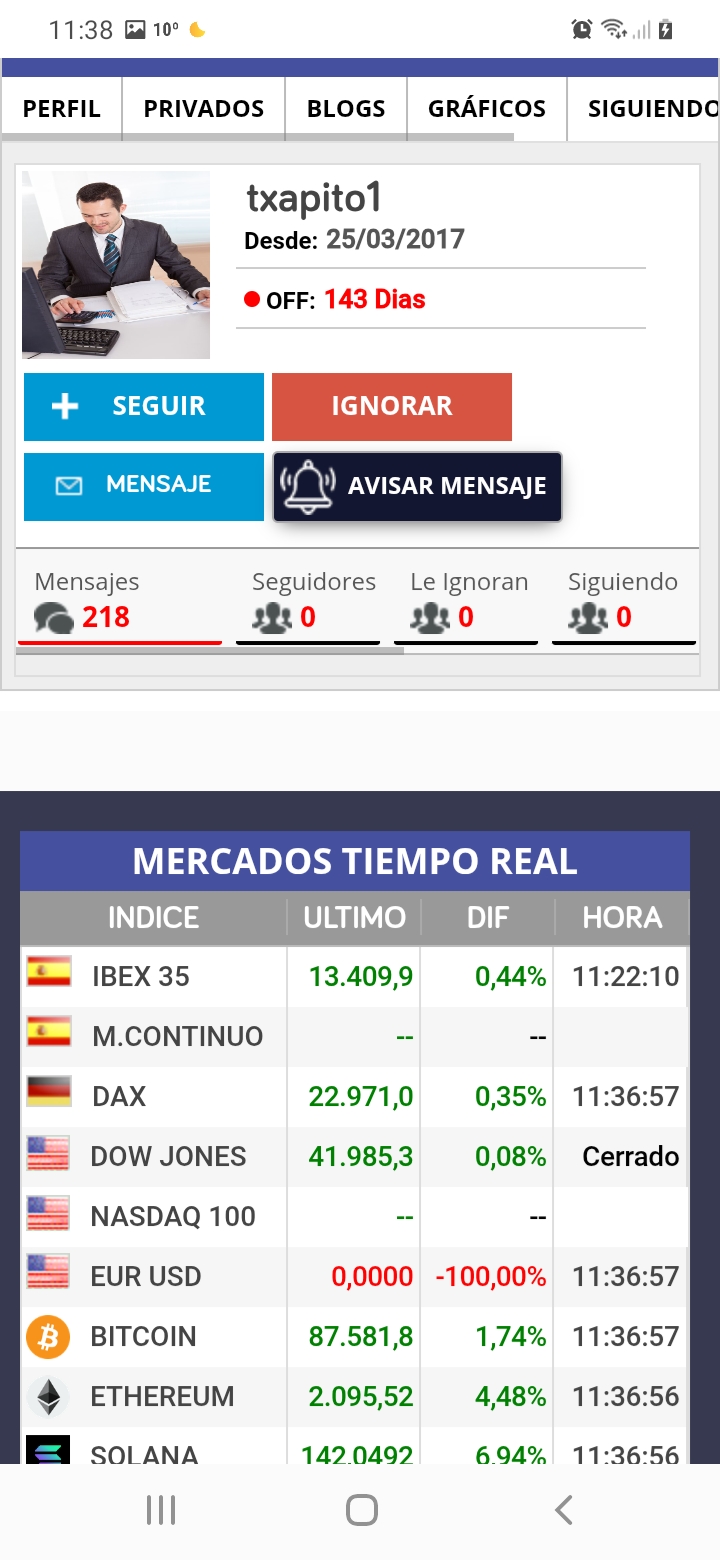Open the BITCOIN quote row
Viewport: 720px width, 1560px height.
point(355,1337)
